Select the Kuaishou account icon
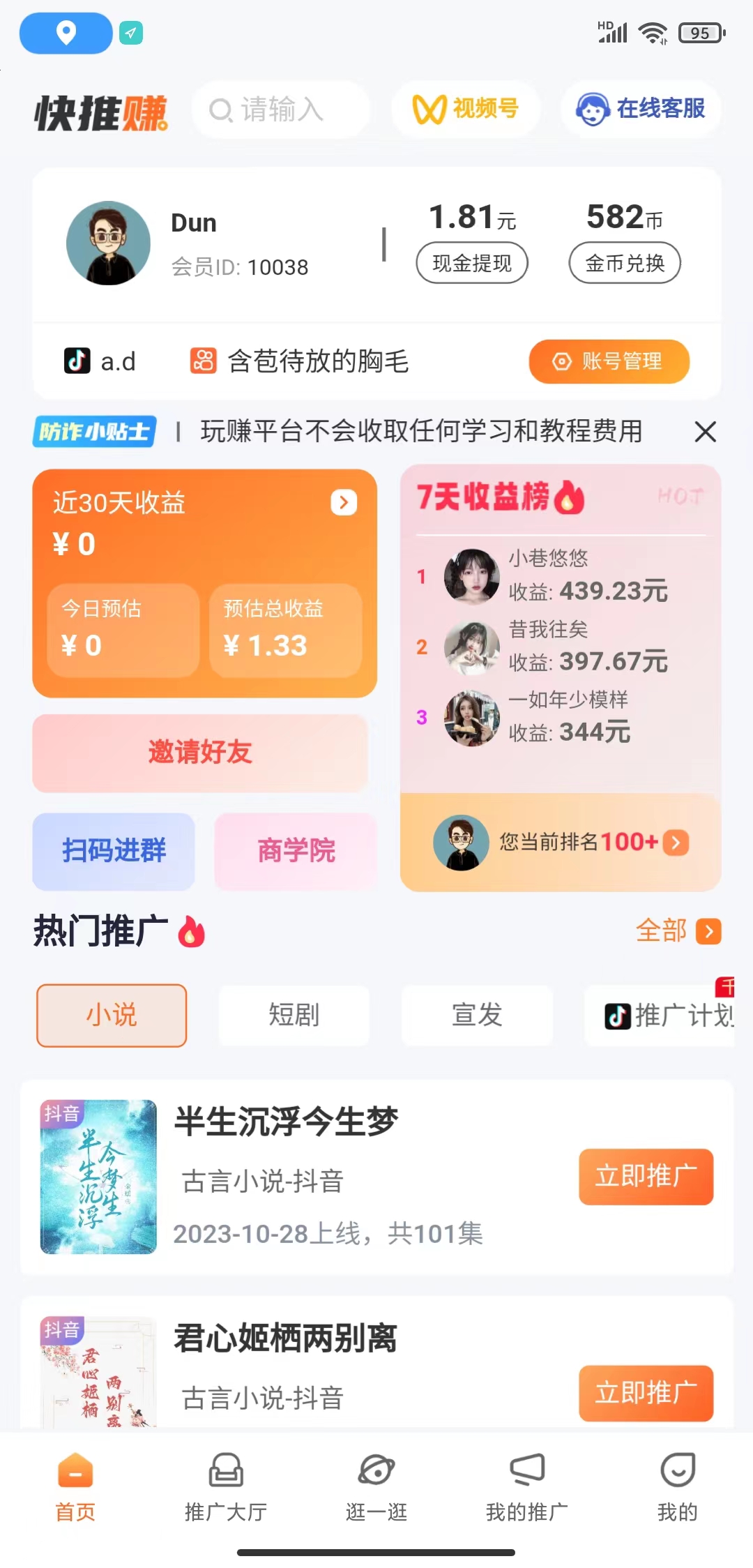The height and width of the screenshot is (1568, 753). point(201,361)
